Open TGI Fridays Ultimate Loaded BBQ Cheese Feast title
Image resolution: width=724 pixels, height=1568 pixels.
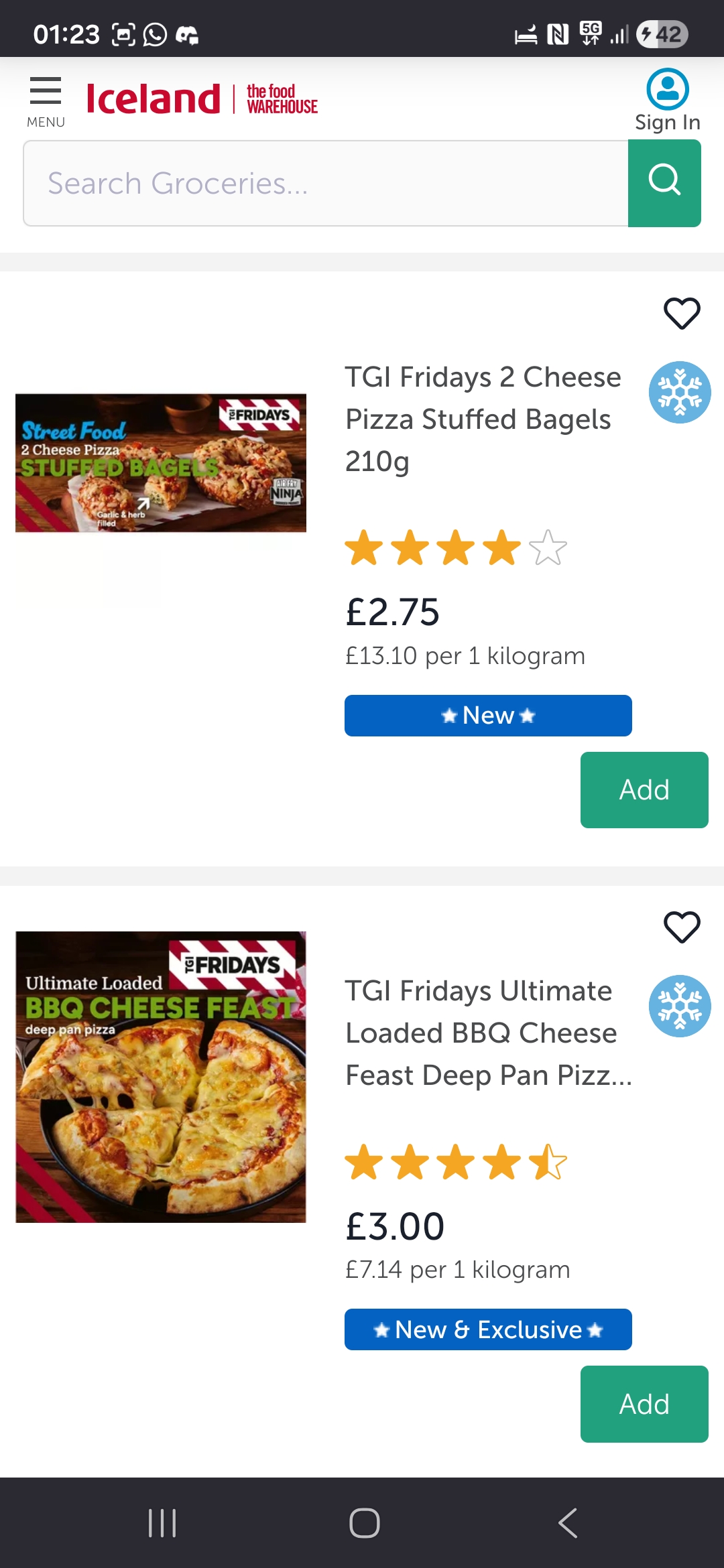tap(487, 1033)
